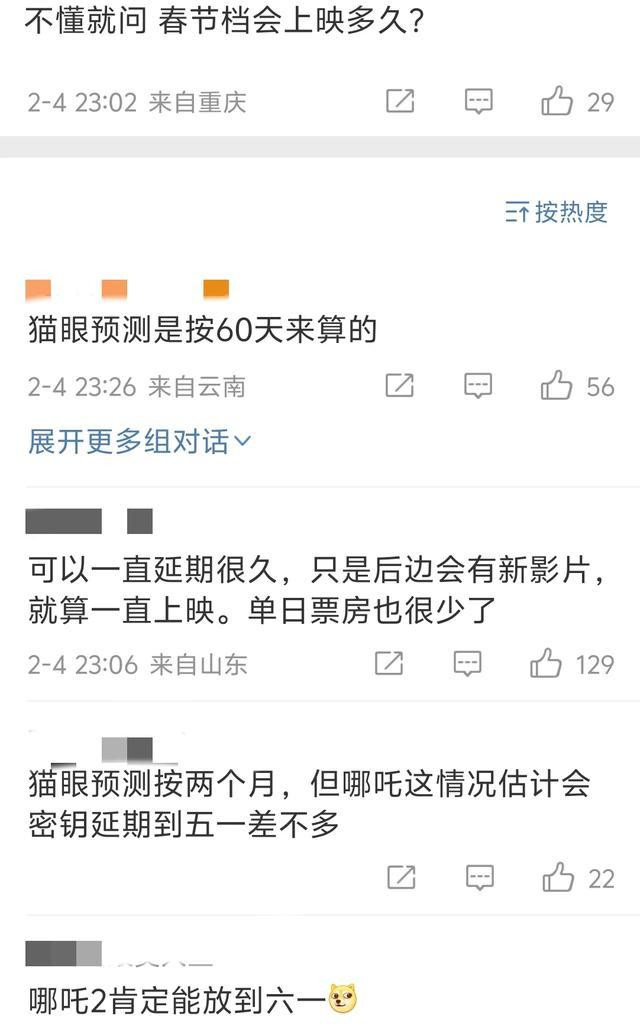The height and width of the screenshot is (1026, 640).
Task: Reply to the 可以一直延期很久 comment
Action: coord(467,663)
